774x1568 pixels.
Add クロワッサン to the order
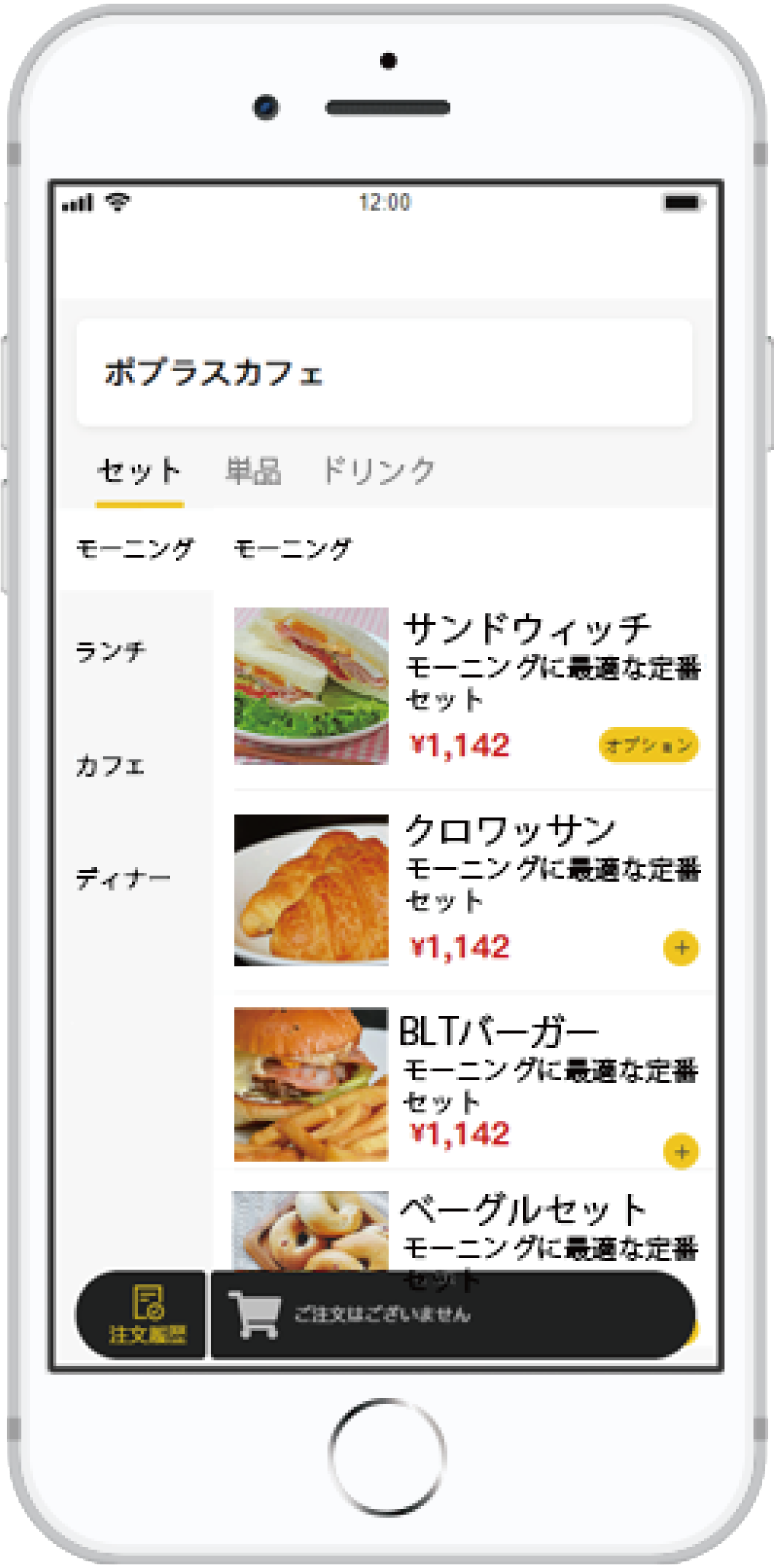(x=680, y=948)
